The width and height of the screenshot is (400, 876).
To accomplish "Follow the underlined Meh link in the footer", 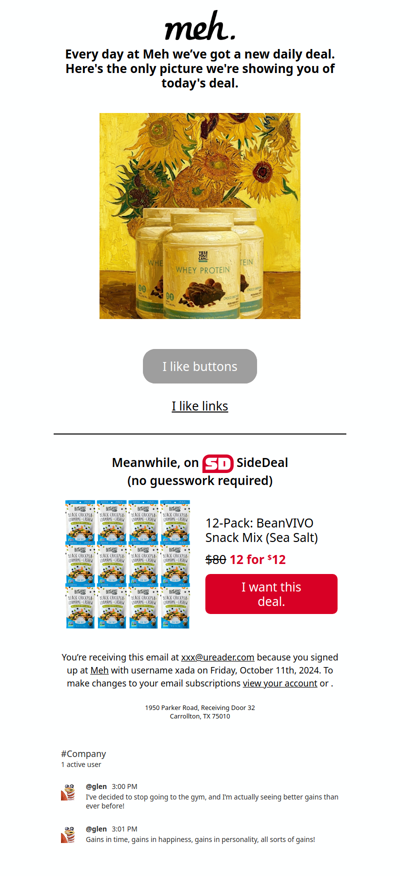I will [x=99, y=670].
